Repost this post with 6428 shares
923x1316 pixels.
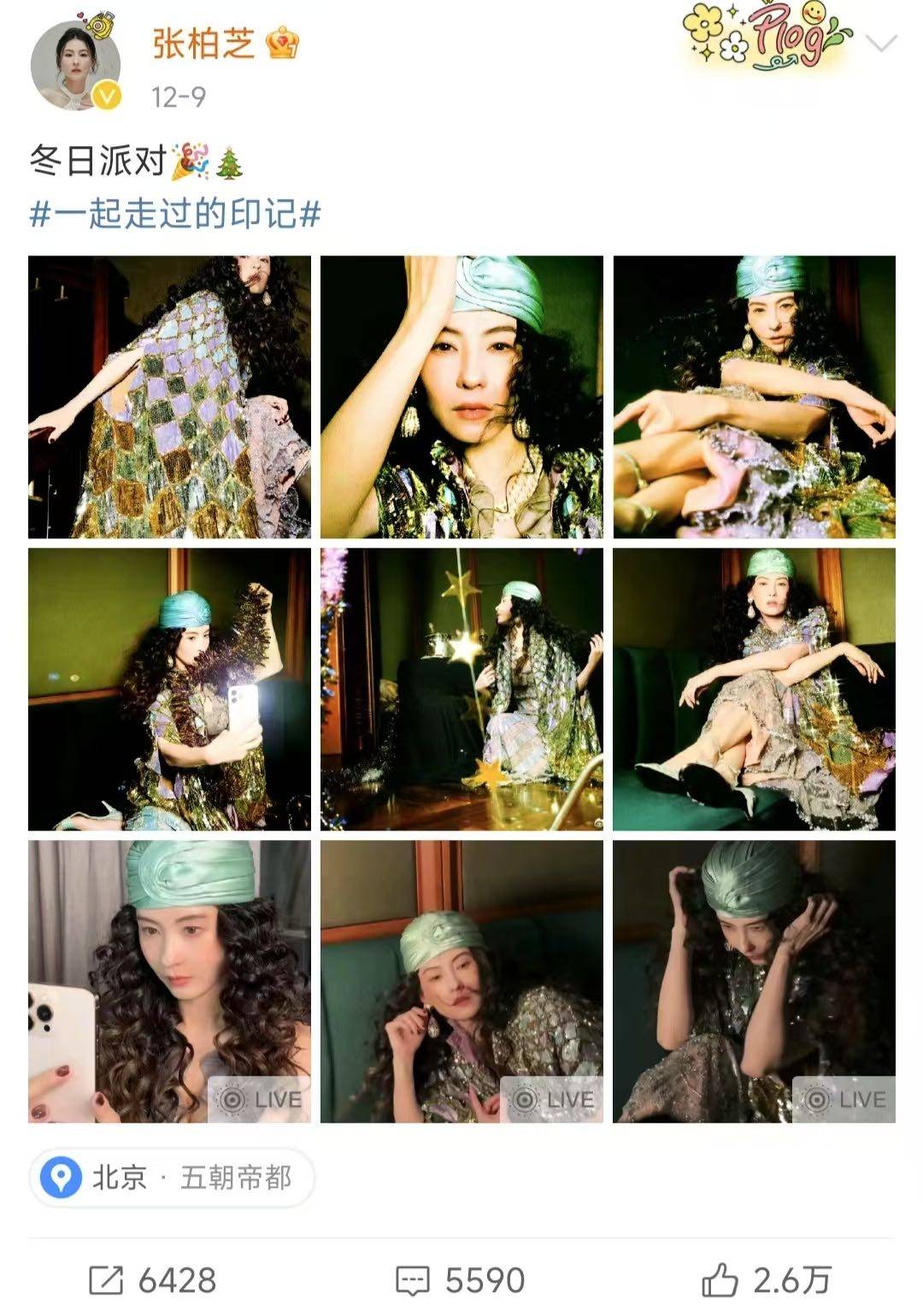154,1279
